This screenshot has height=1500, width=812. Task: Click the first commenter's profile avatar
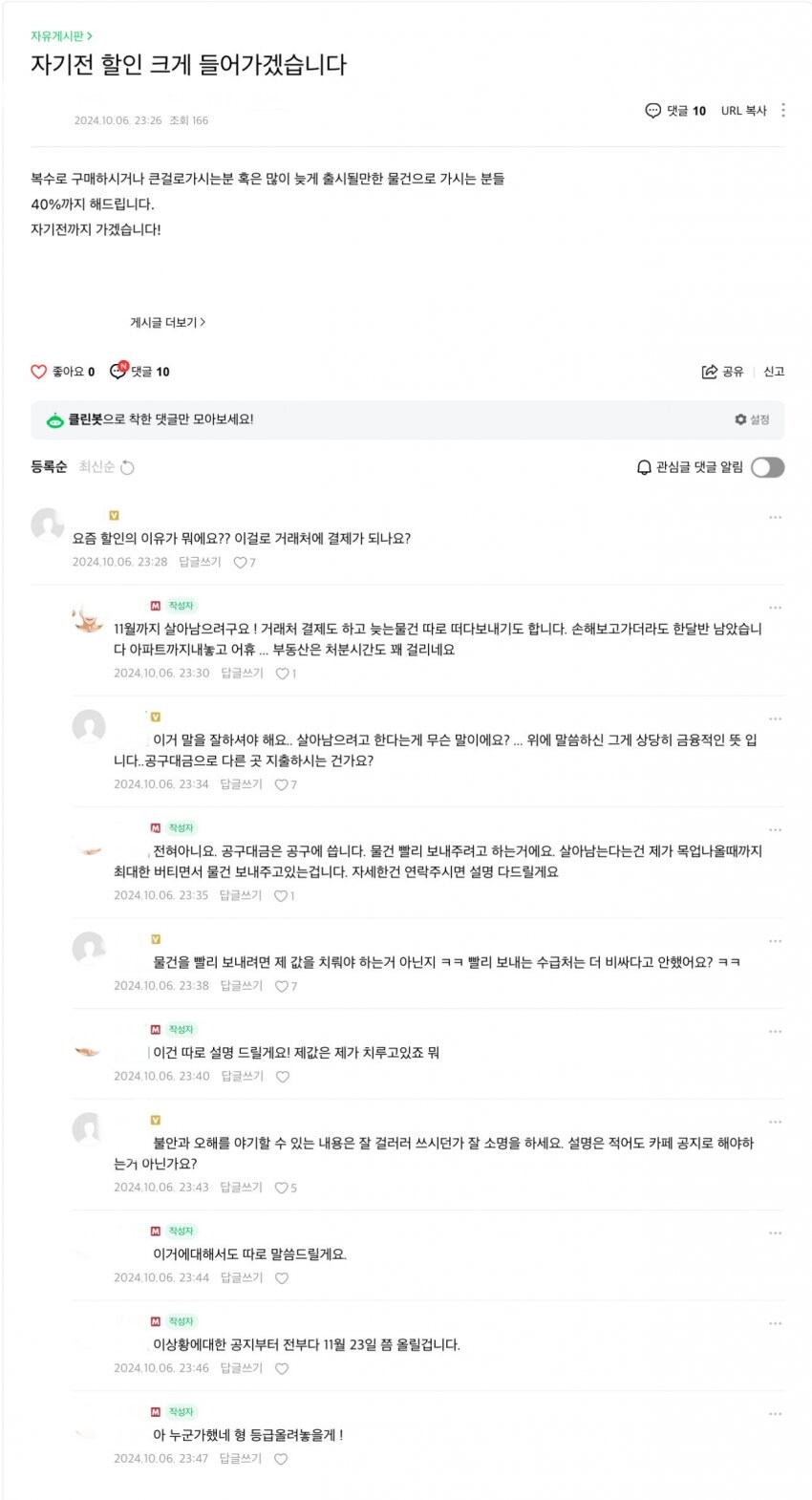pyautogui.click(x=44, y=525)
